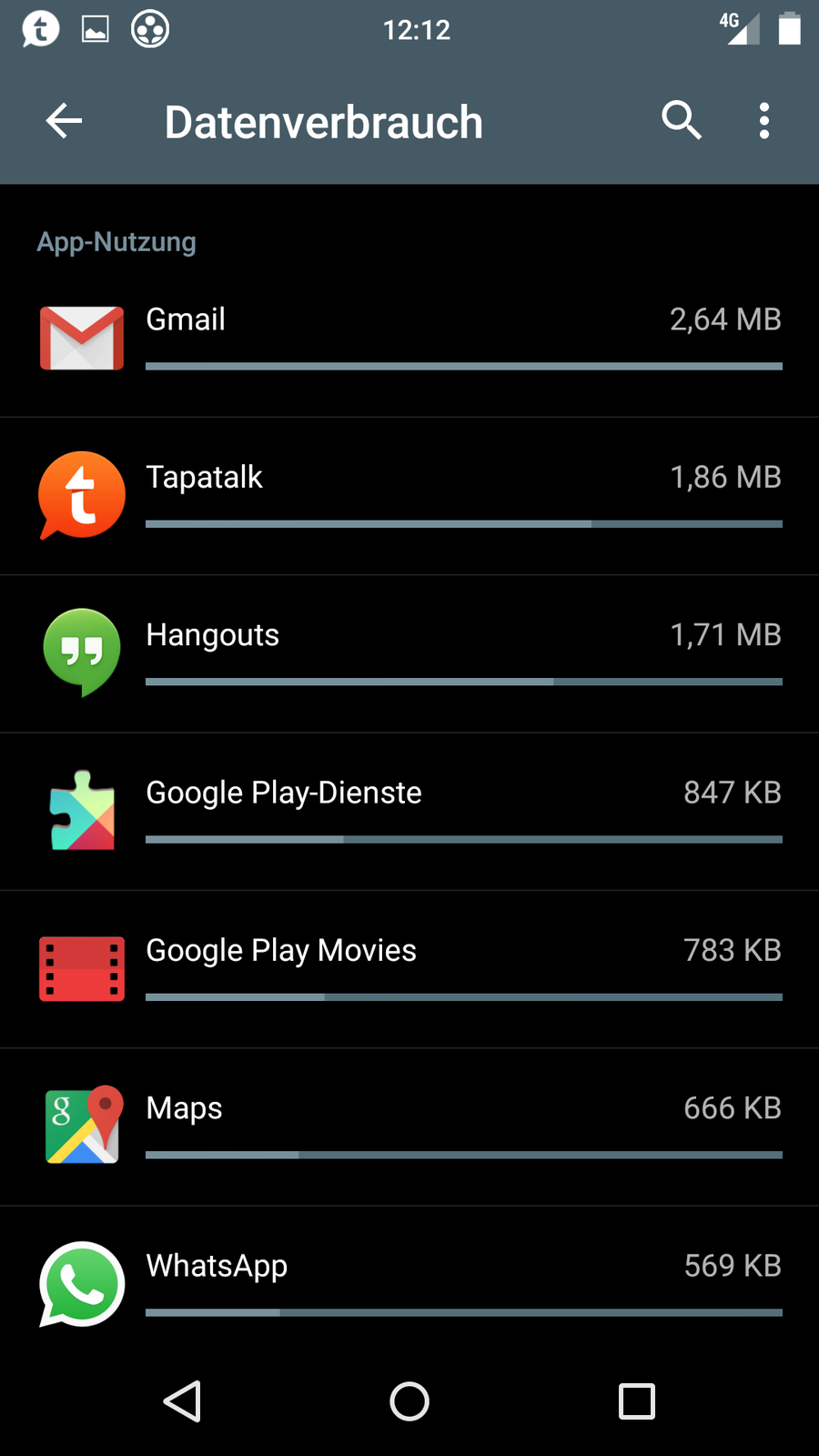Open Google Play-Dienste usage details
Screen dimensions: 819x1456
click(409, 811)
